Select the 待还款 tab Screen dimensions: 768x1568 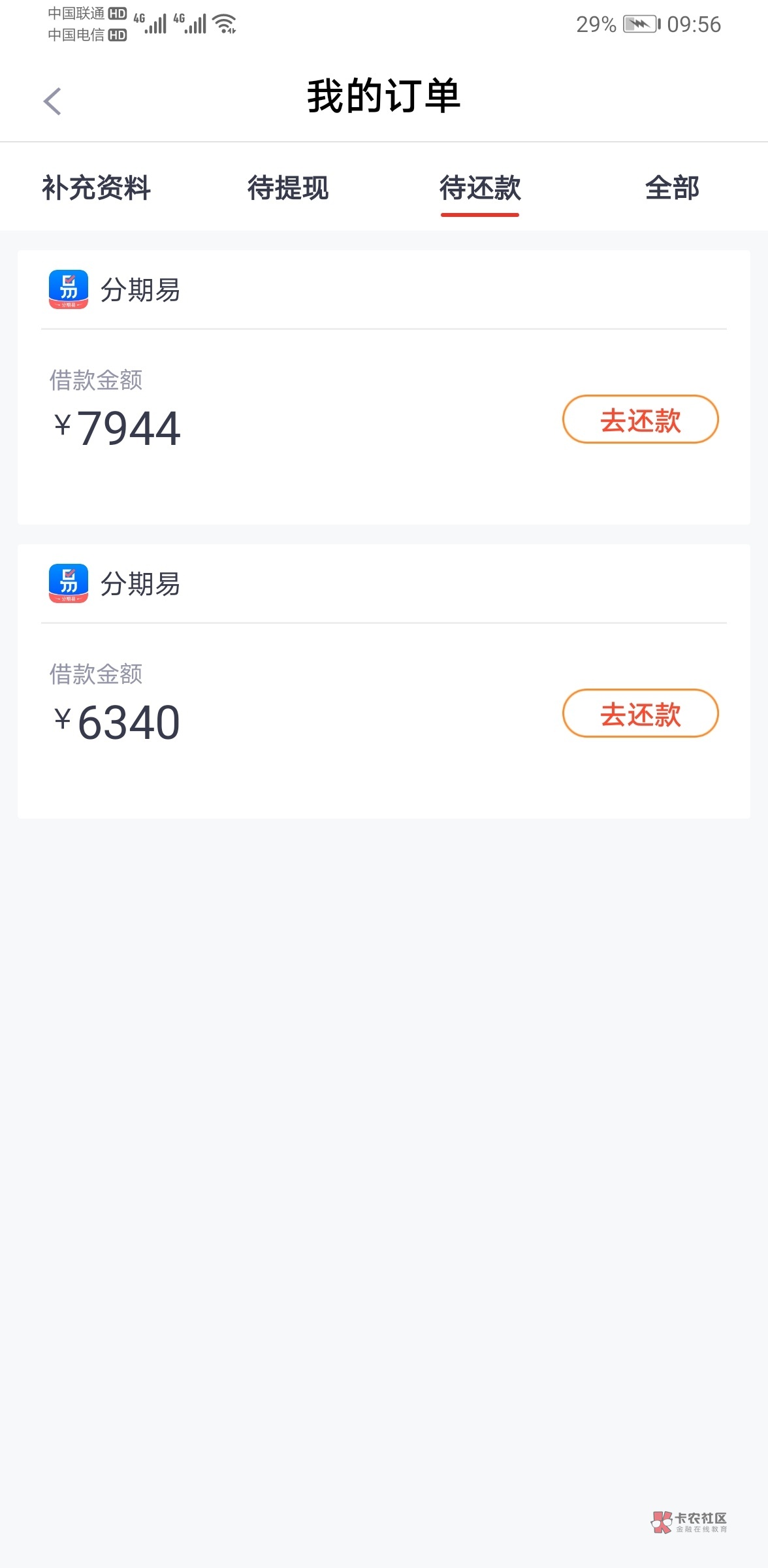click(480, 188)
